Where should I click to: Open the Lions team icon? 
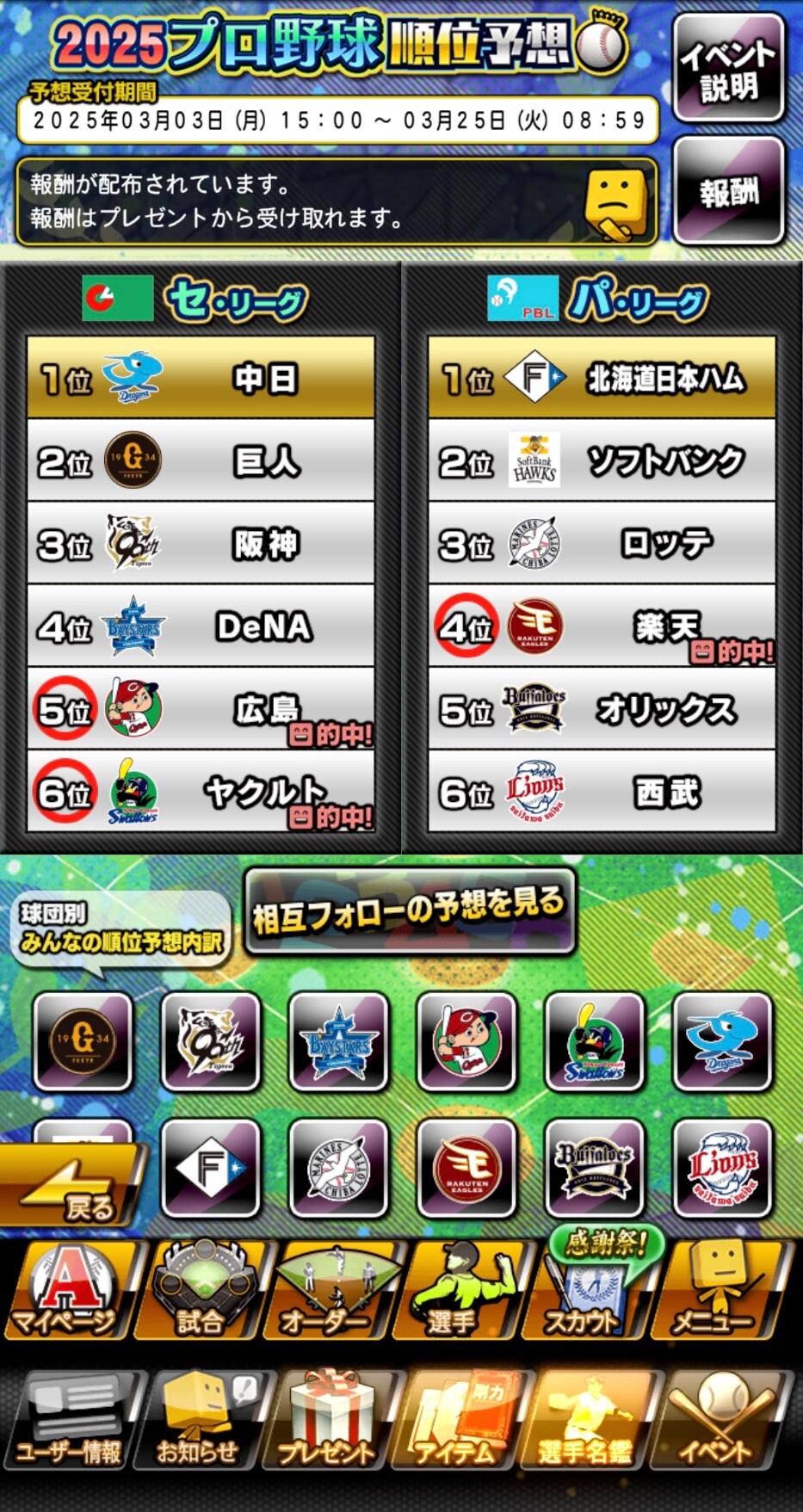(722, 1168)
